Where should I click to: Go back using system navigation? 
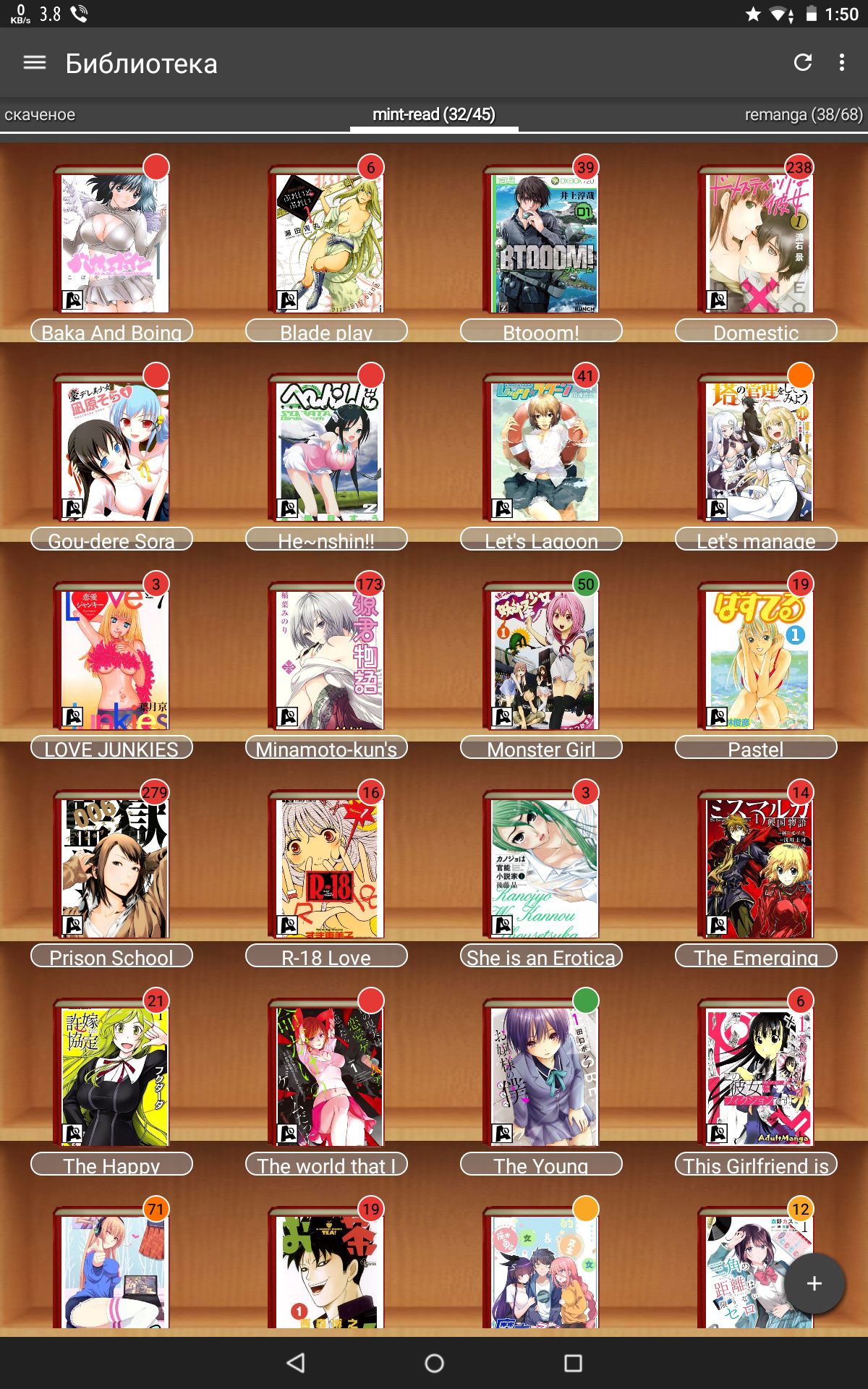click(295, 1363)
